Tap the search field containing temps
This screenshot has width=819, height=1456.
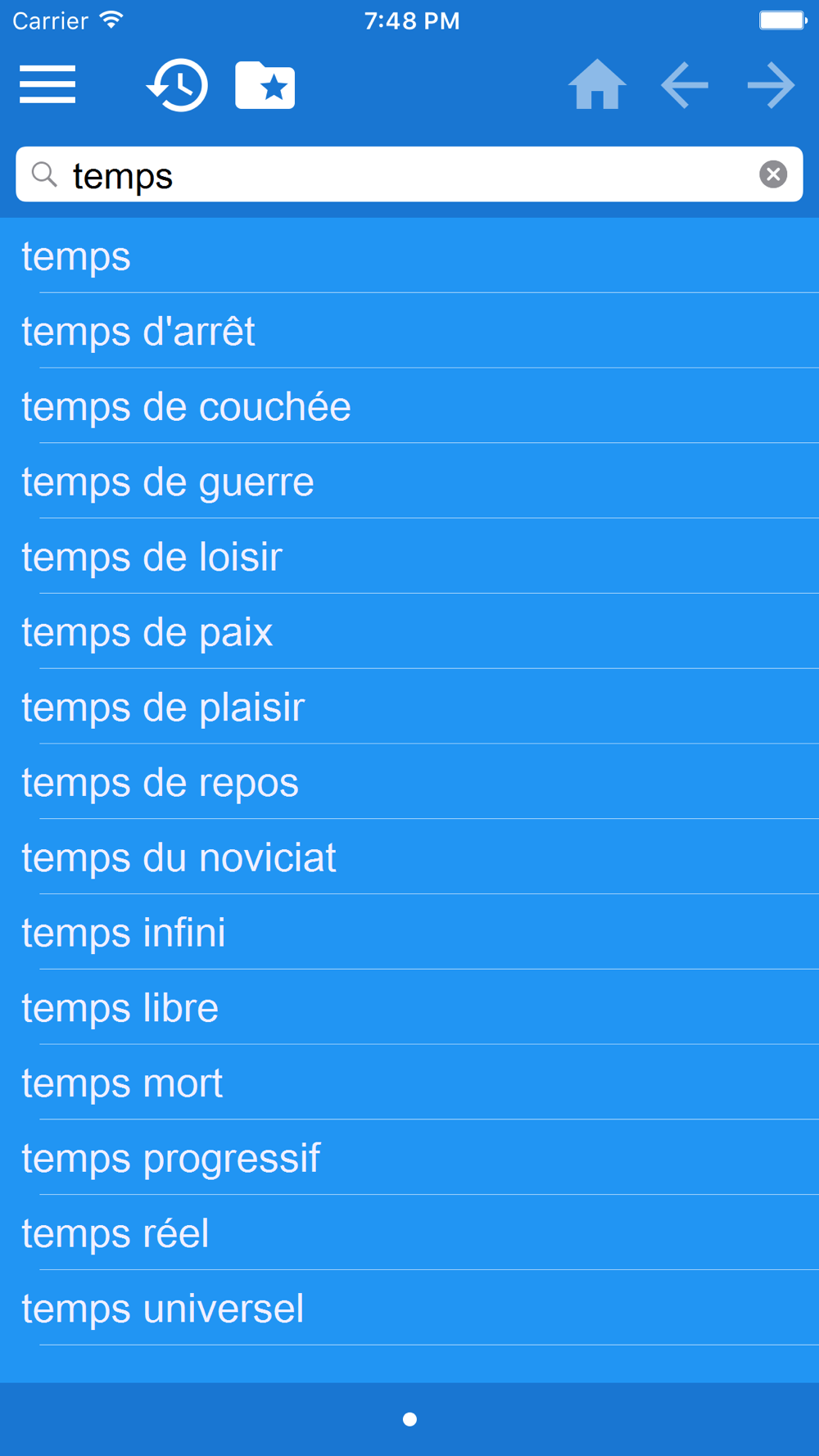(x=393, y=174)
